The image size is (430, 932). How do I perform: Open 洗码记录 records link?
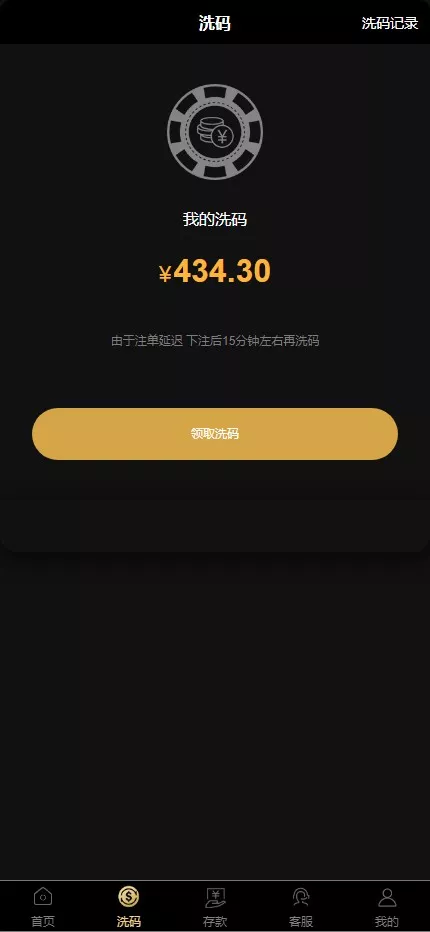click(390, 23)
